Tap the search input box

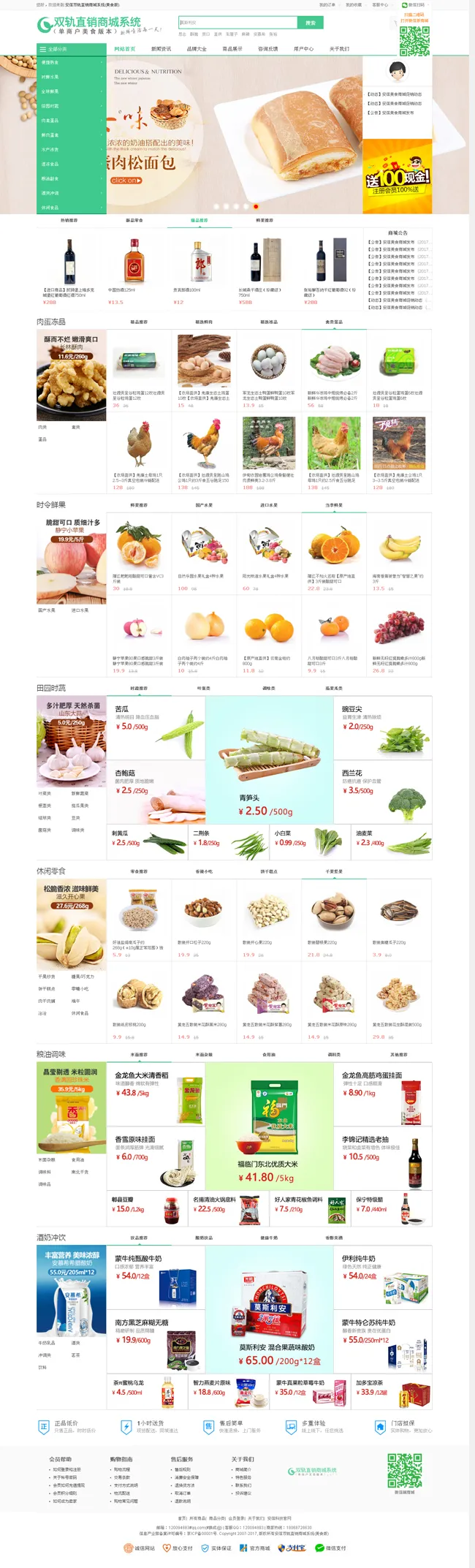(237, 23)
